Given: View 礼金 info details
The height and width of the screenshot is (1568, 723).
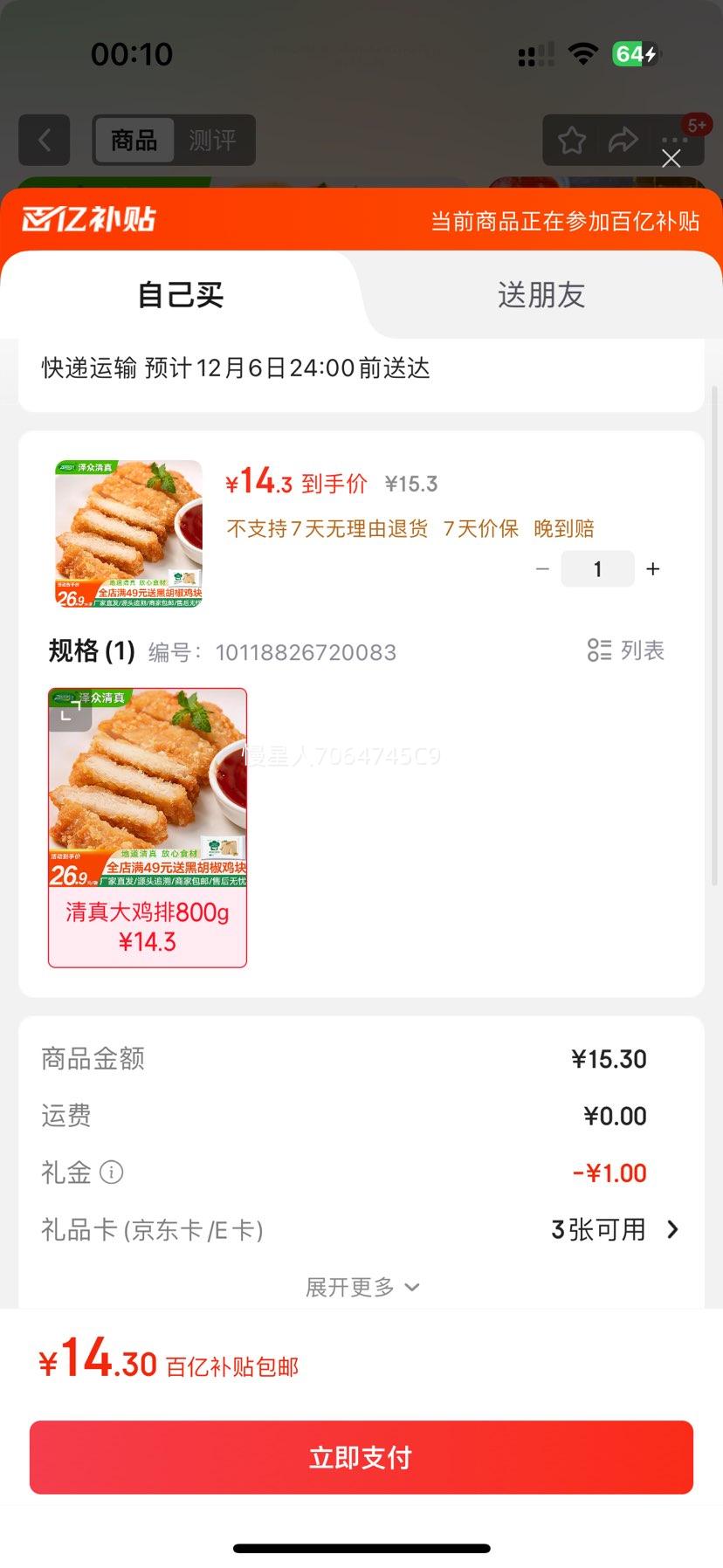Looking at the screenshot, I should [x=112, y=1173].
